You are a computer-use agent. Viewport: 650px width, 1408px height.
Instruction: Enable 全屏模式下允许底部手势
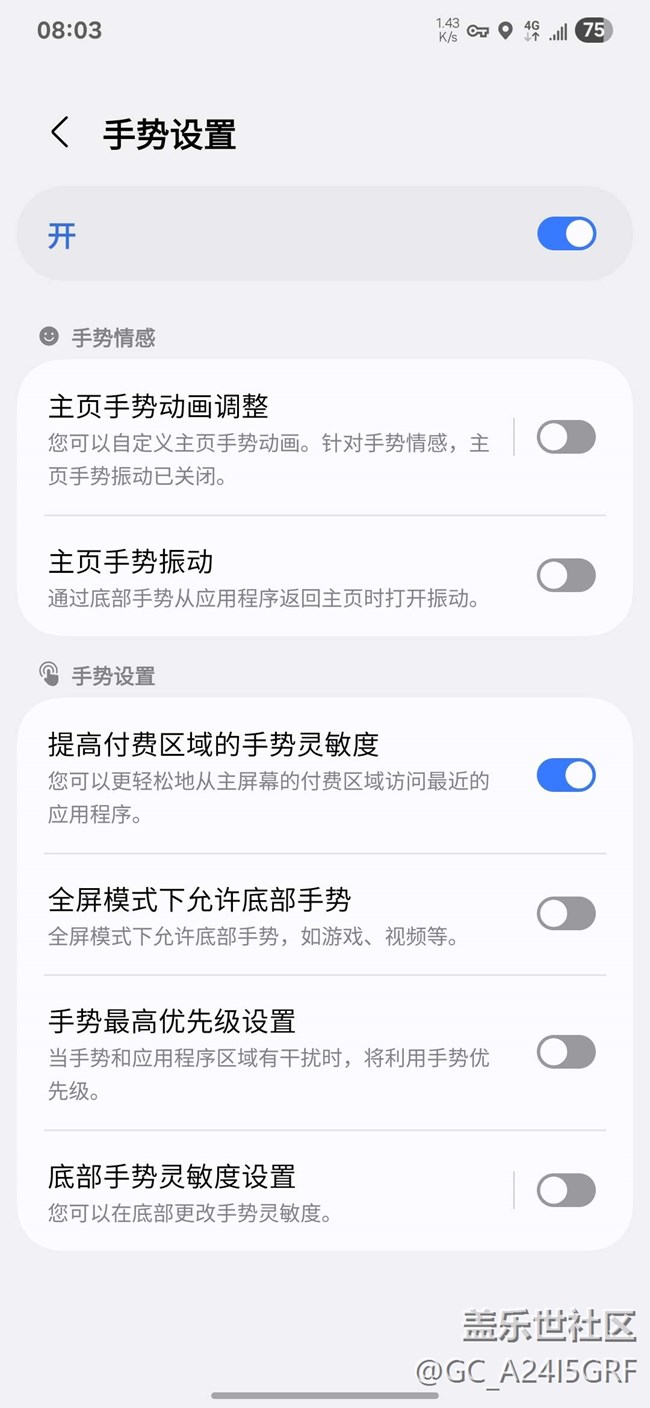click(566, 913)
